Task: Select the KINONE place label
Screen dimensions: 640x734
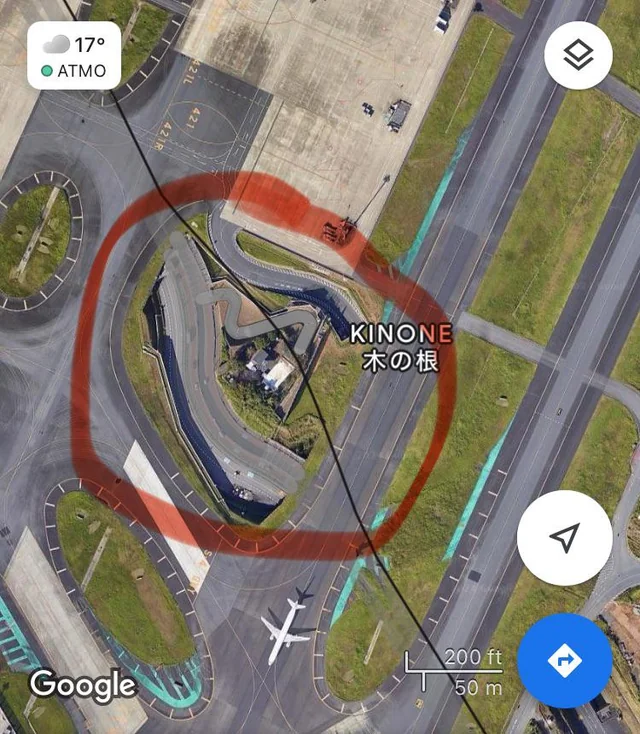Action: 400,346
